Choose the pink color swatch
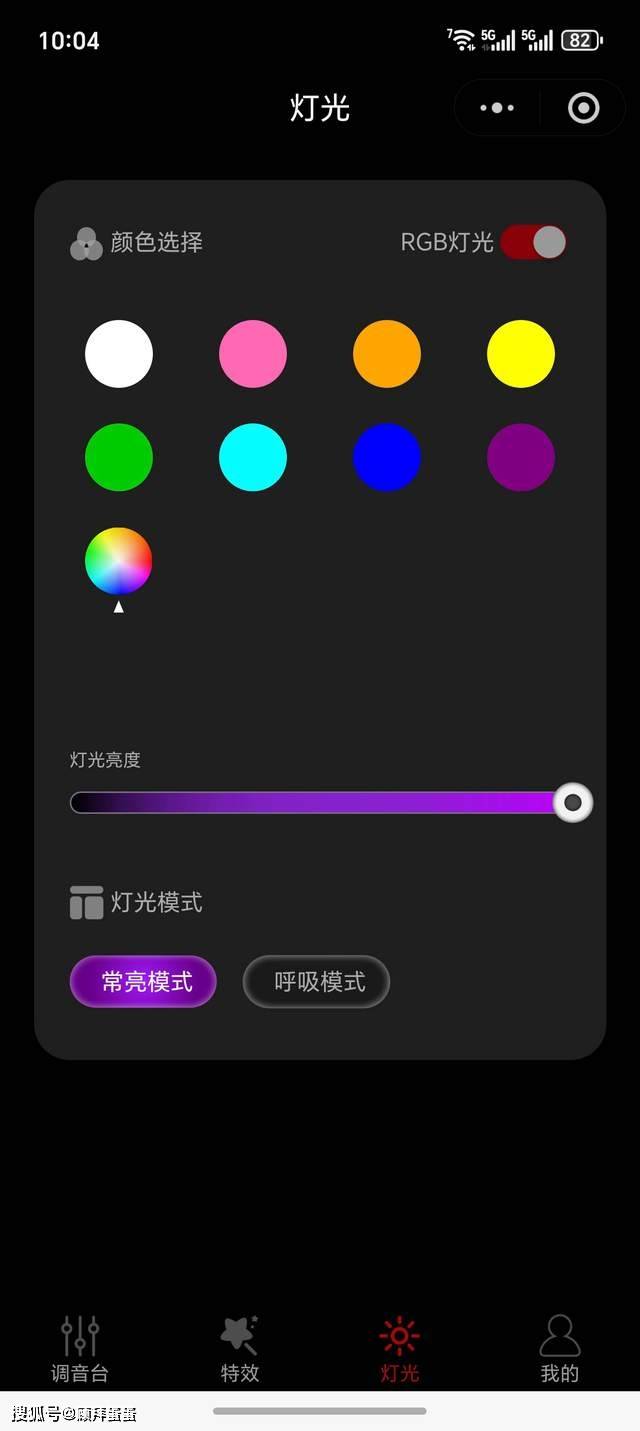Image resolution: width=640 pixels, height=1431 pixels. [253, 354]
